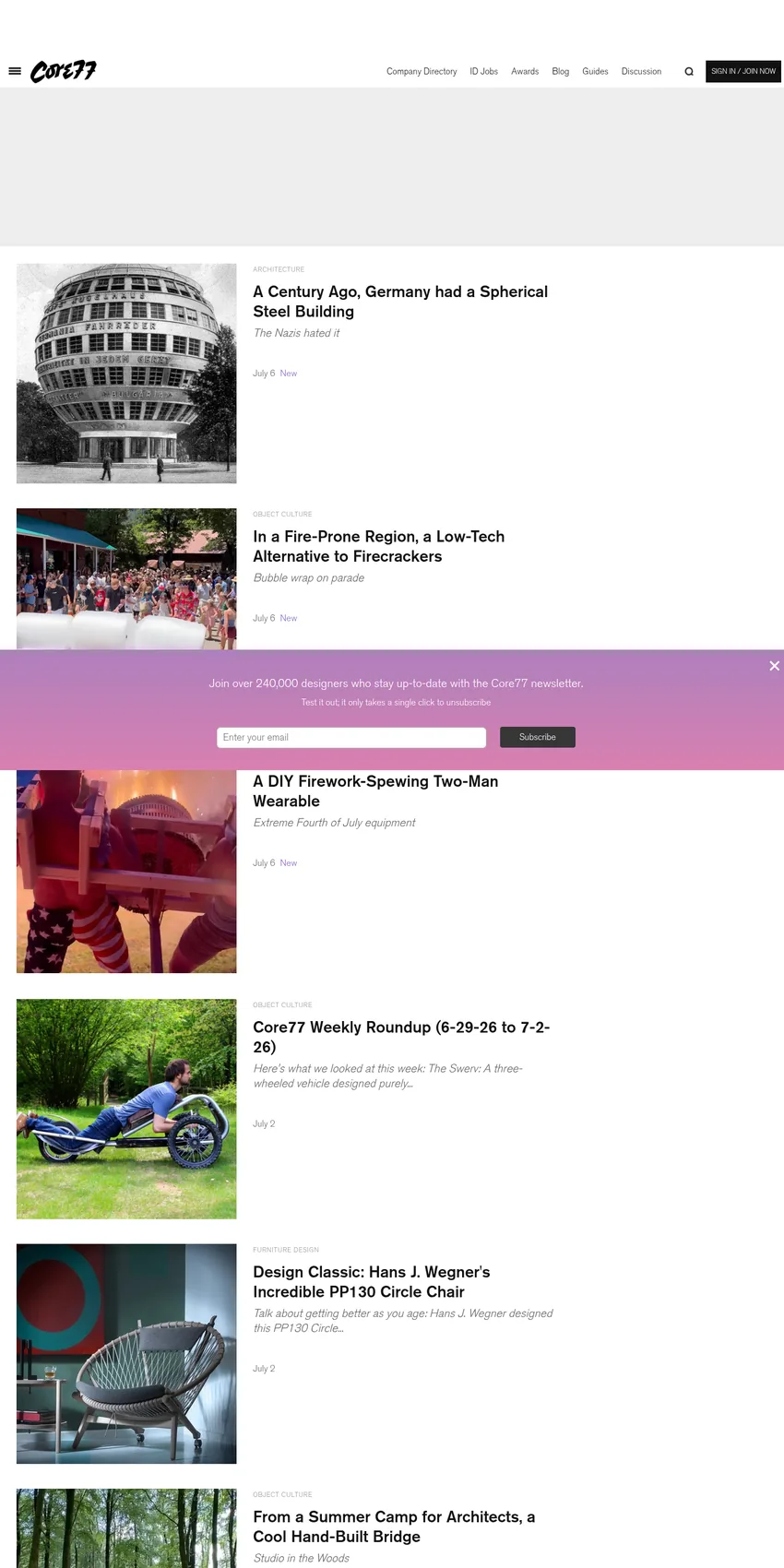
Task: Open the Blog link
Action: (x=561, y=71)
